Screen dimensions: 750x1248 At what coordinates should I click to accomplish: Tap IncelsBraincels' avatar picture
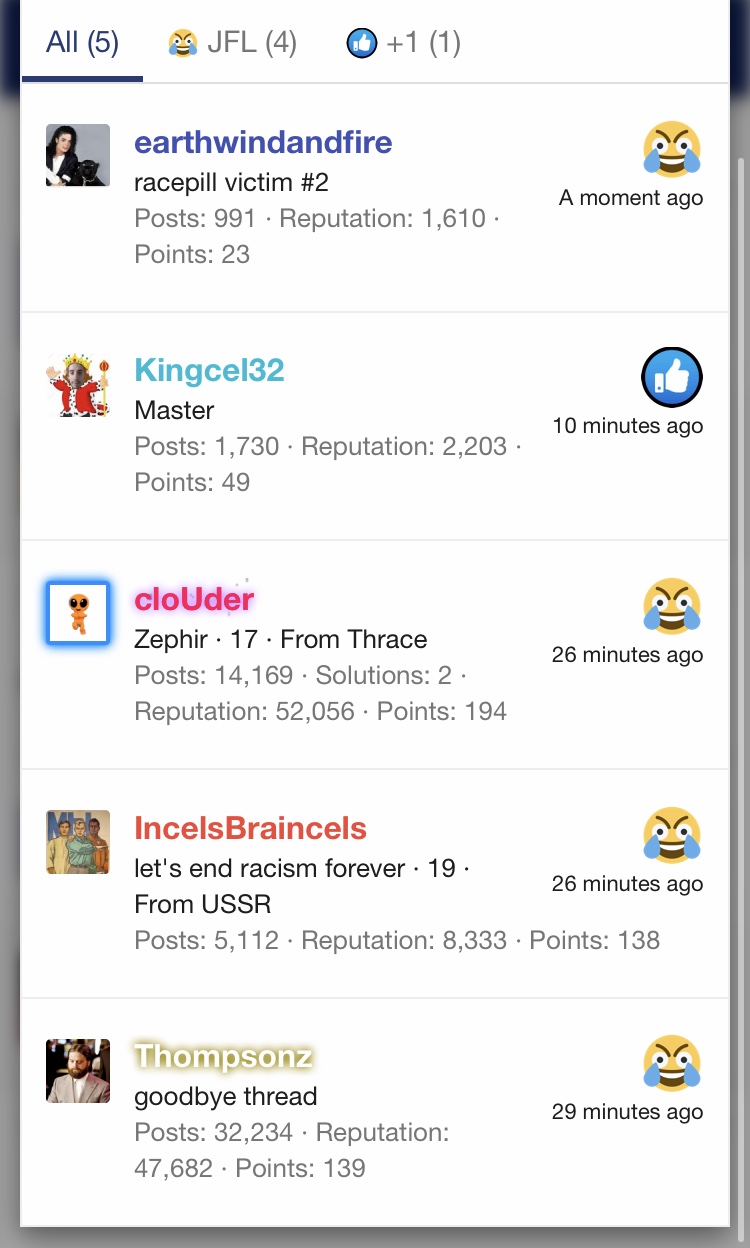pos(78,841)
